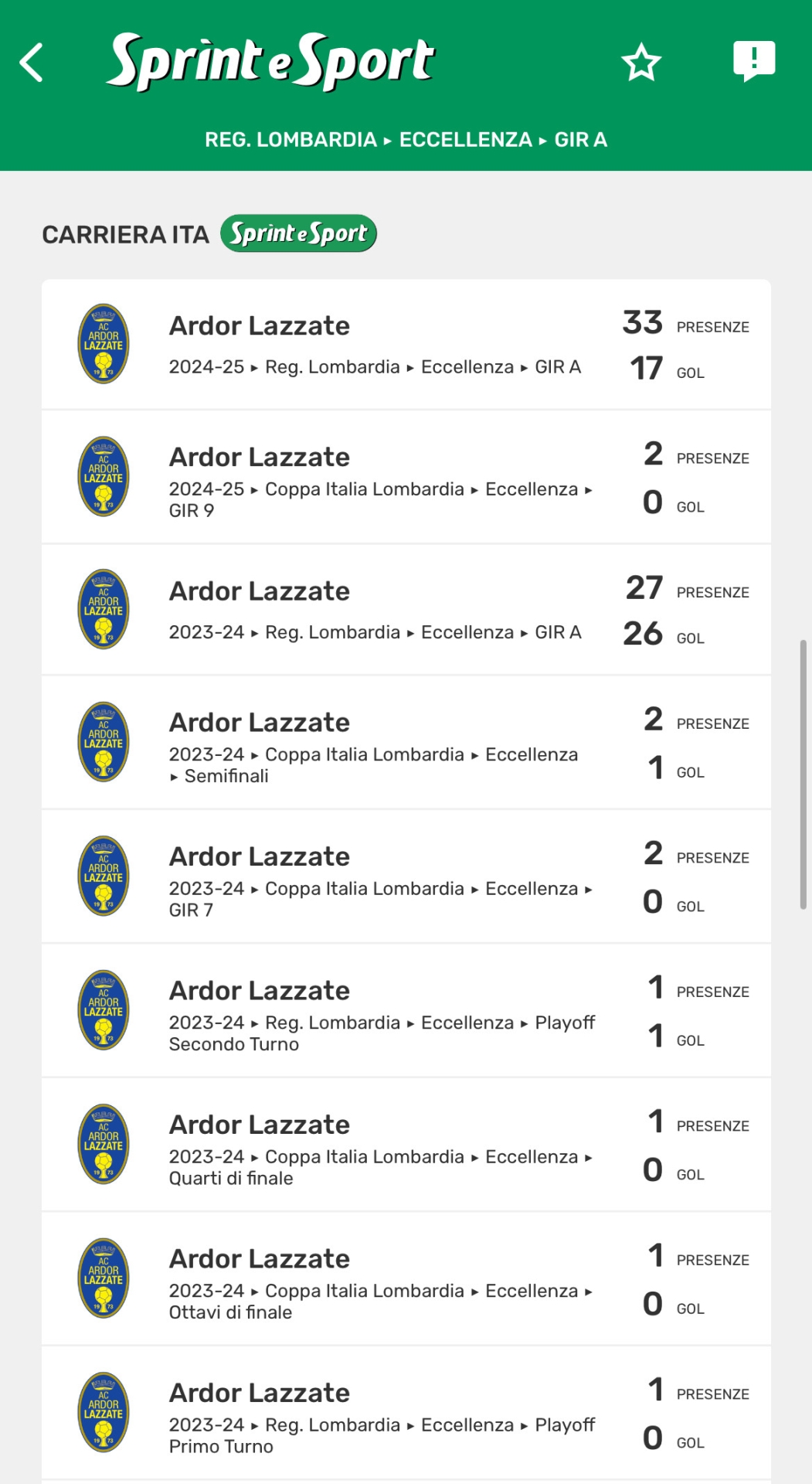This screenshot has width=812, height=1484.
Task: Open the Playoff Primo Turno row
Action: [406, 1414]
